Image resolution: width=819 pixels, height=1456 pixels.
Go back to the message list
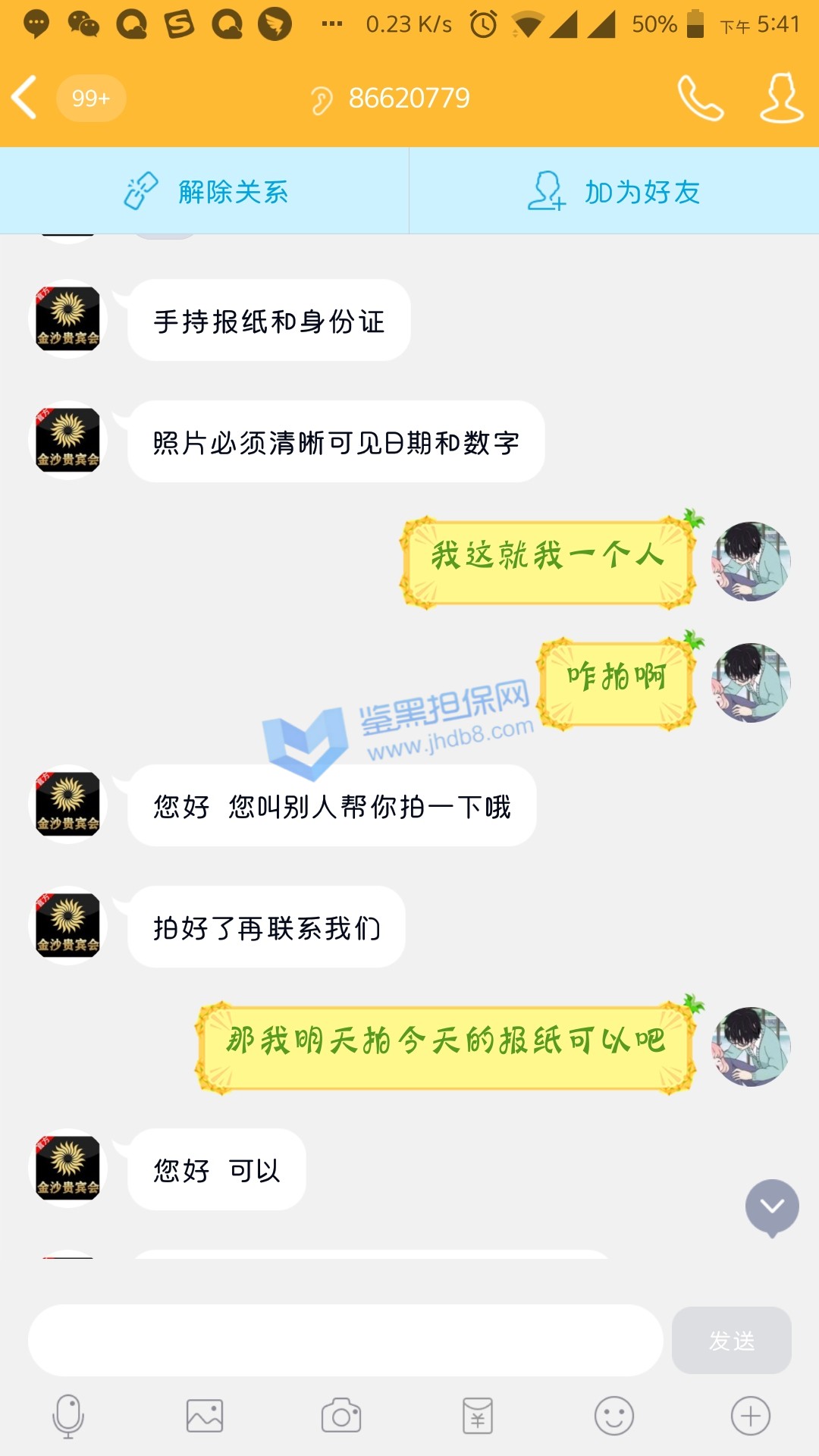26,98
